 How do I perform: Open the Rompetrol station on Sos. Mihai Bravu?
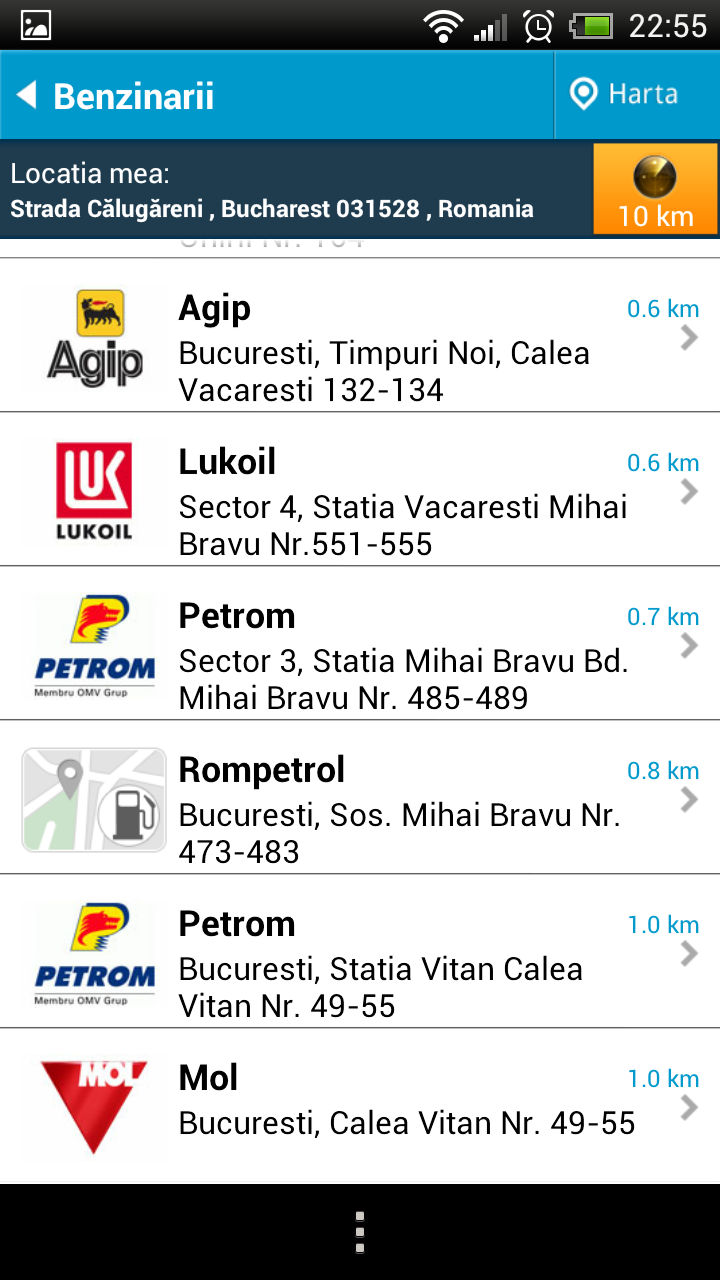[360, 797]
